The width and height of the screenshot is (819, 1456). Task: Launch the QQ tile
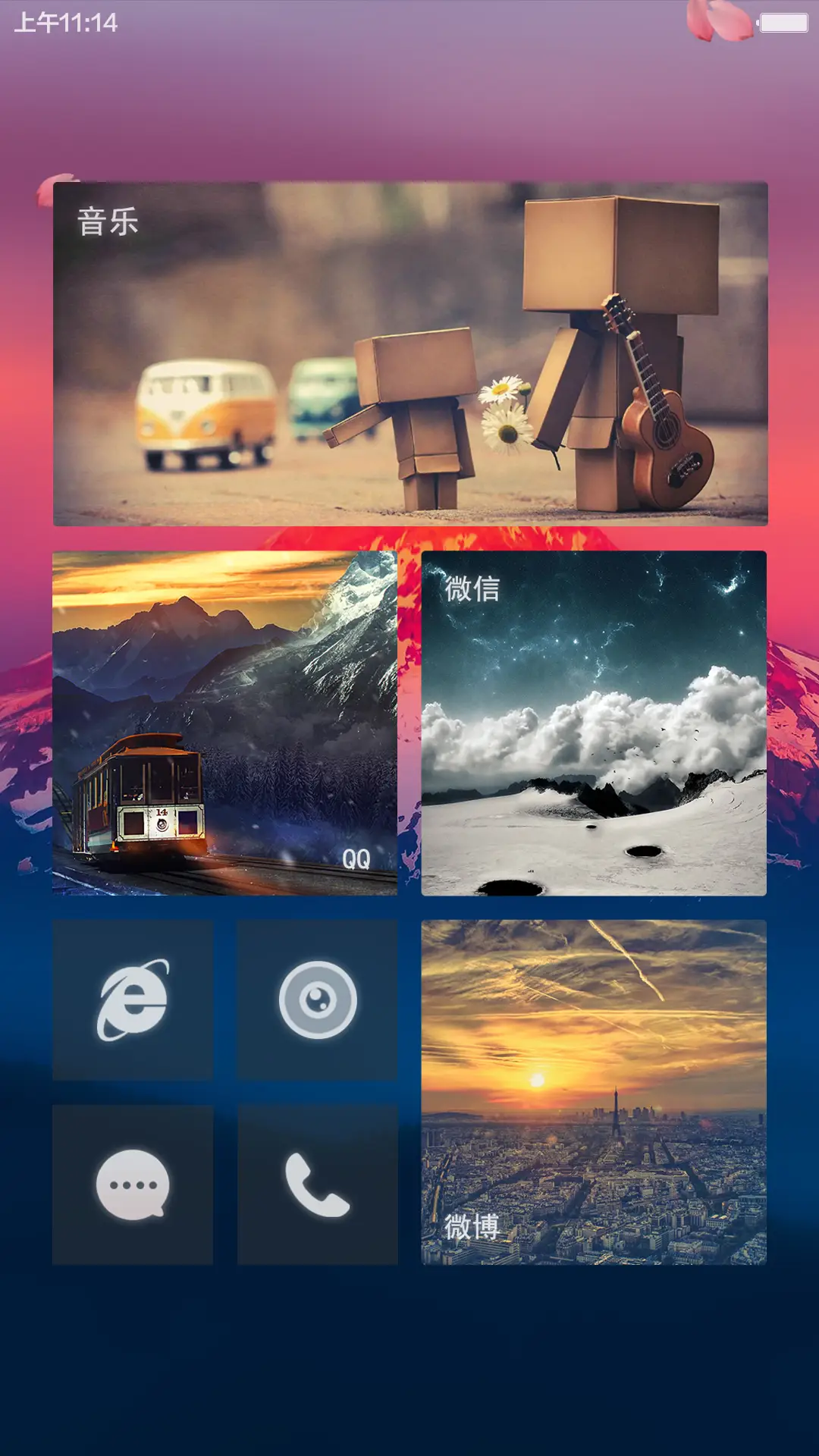tap(224, 723)
